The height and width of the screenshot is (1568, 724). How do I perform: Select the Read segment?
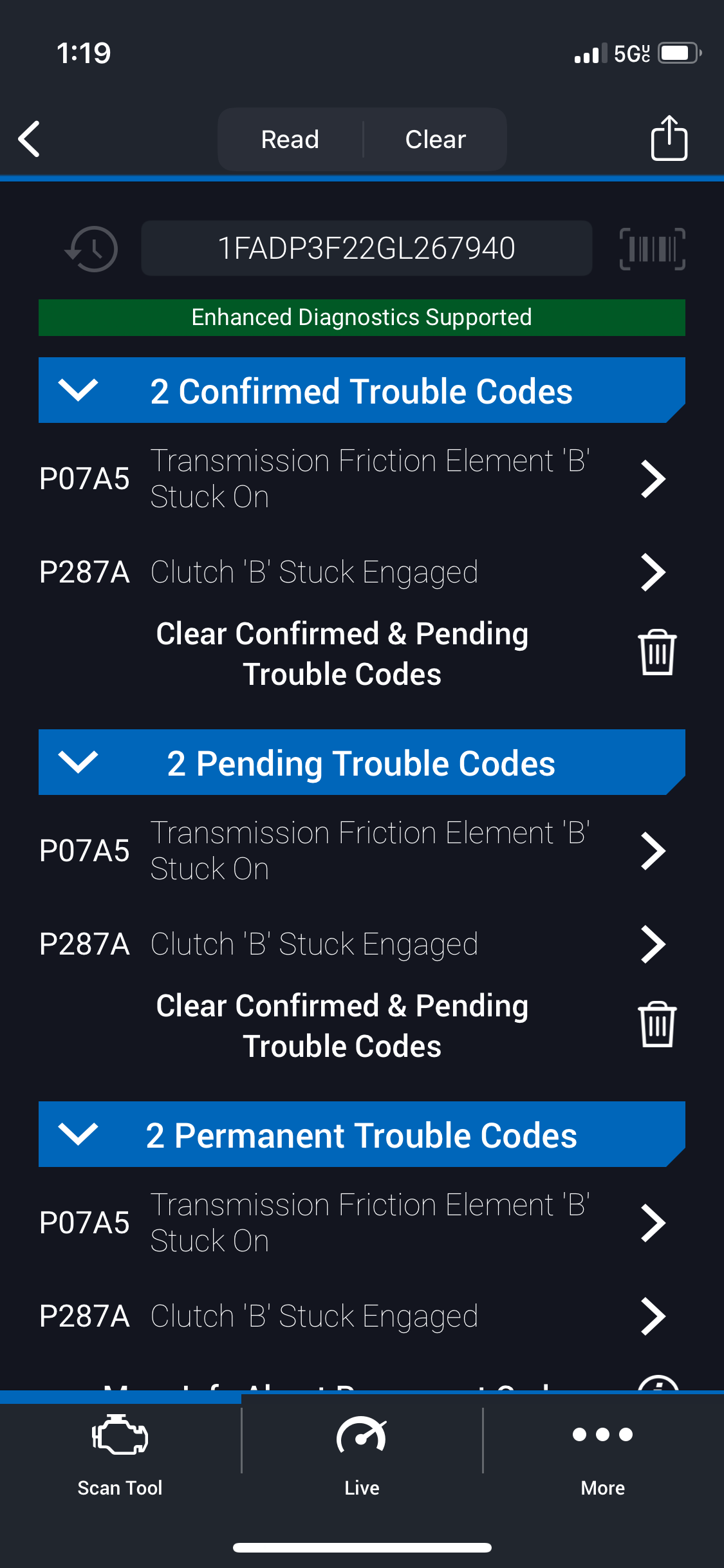tap(290, 139)
